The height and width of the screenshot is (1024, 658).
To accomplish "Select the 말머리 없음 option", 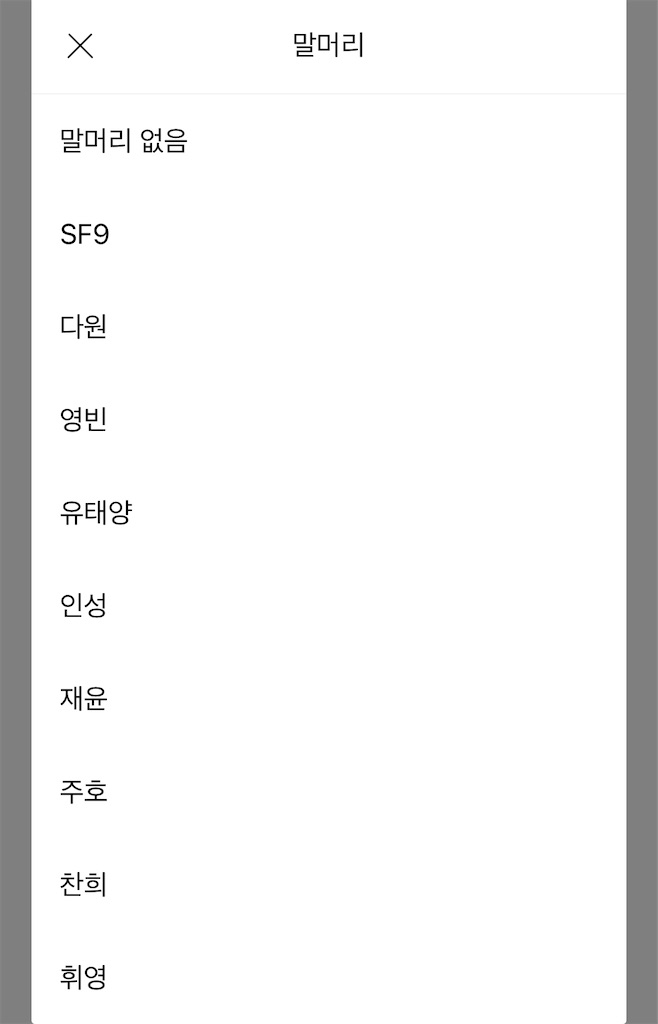I will click(124, 142).
